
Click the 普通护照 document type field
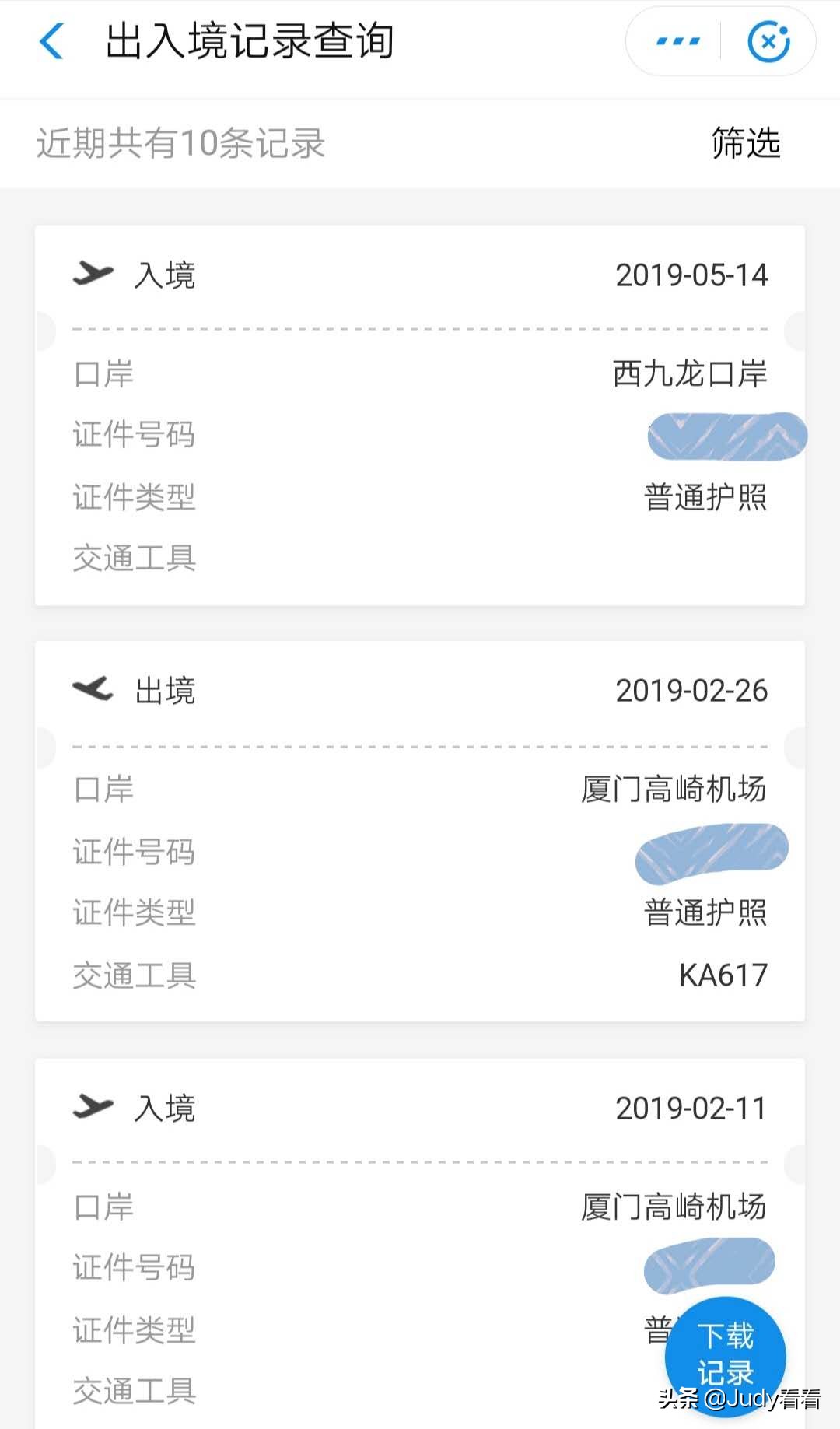[x=706, y=499]
